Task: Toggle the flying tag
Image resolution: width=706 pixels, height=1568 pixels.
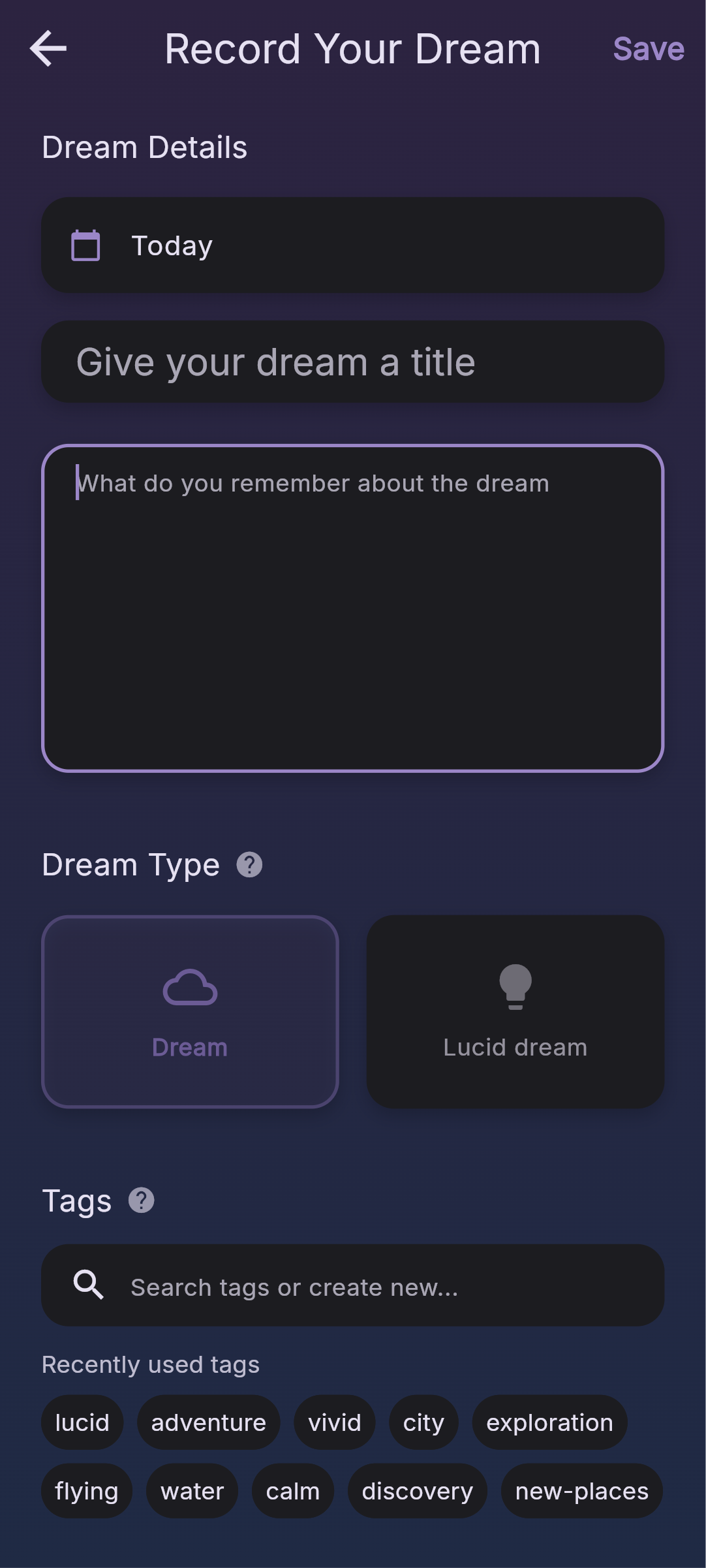Action: coord(87,1491)
